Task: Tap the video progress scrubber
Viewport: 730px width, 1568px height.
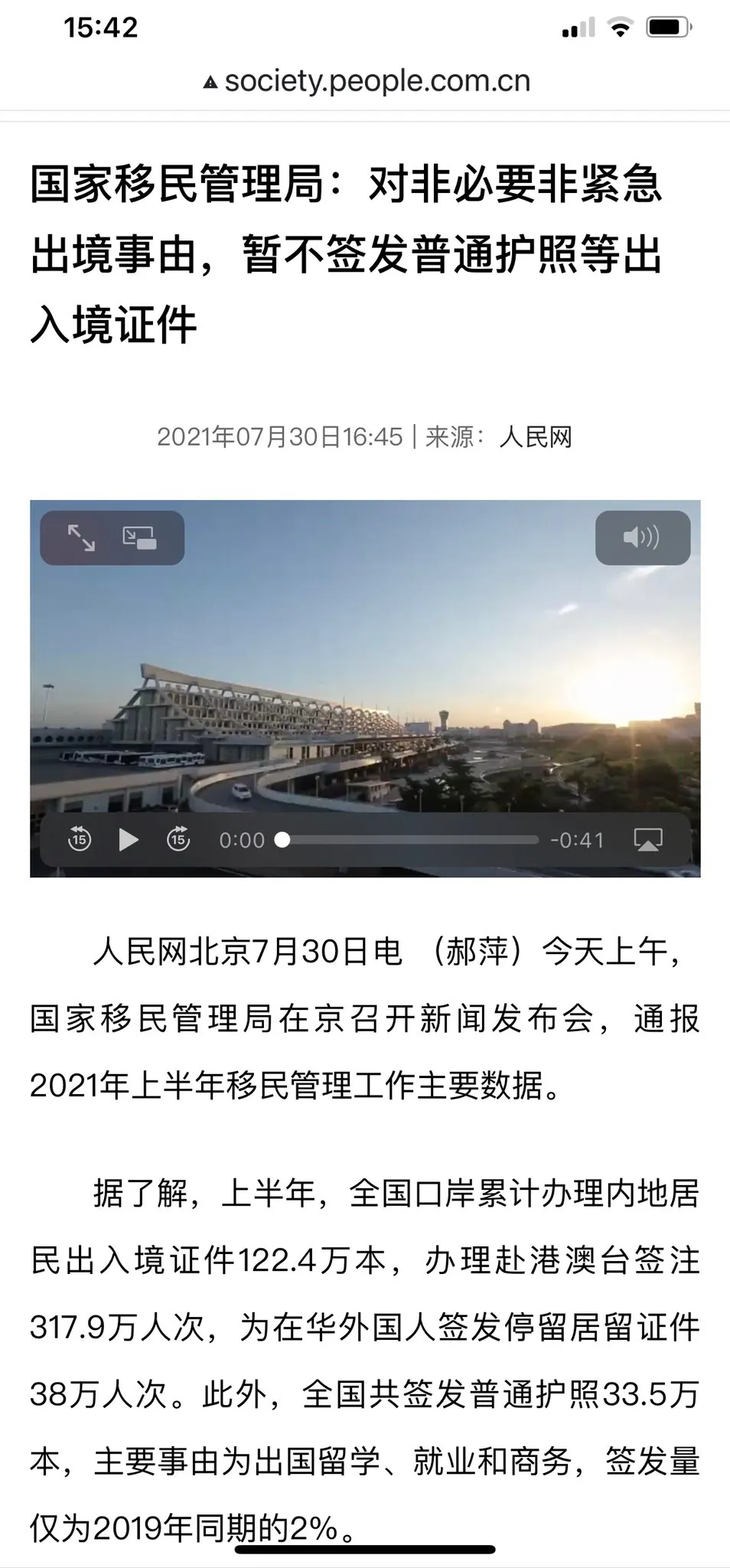Action: tap(410, 840)
